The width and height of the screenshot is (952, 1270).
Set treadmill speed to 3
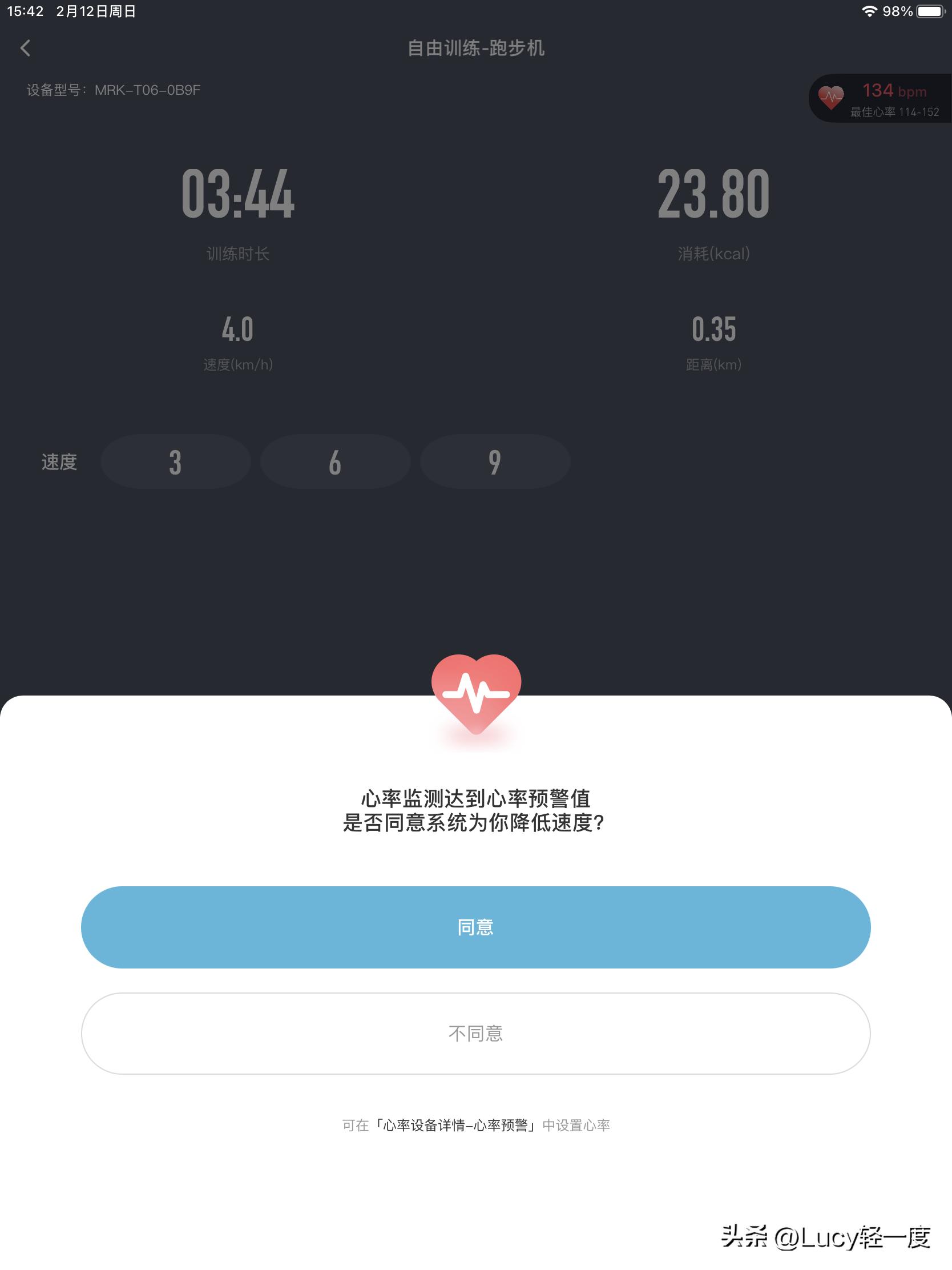175,461
